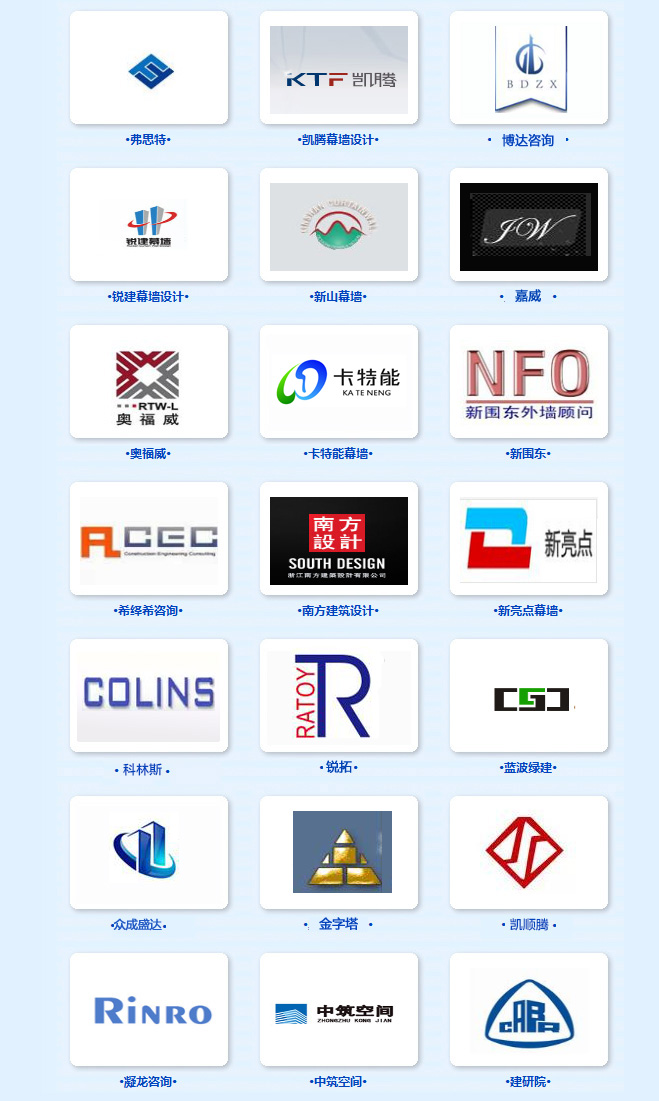This screenshot has height=1101, width=659.
Task: View the 金字塔 pyramid card
Action: 338,853
